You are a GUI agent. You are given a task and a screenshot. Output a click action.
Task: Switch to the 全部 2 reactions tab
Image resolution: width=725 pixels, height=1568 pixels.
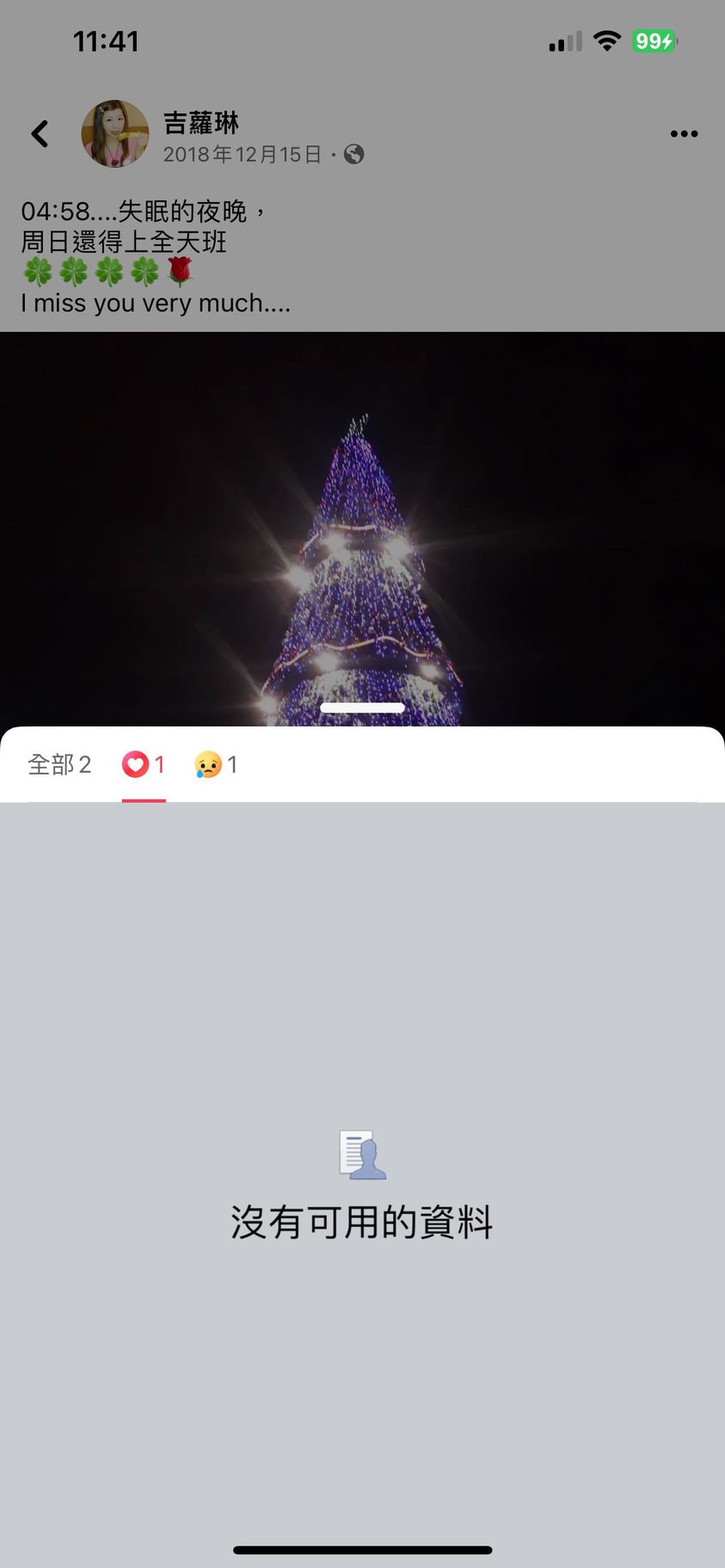[x=59, y=764]
